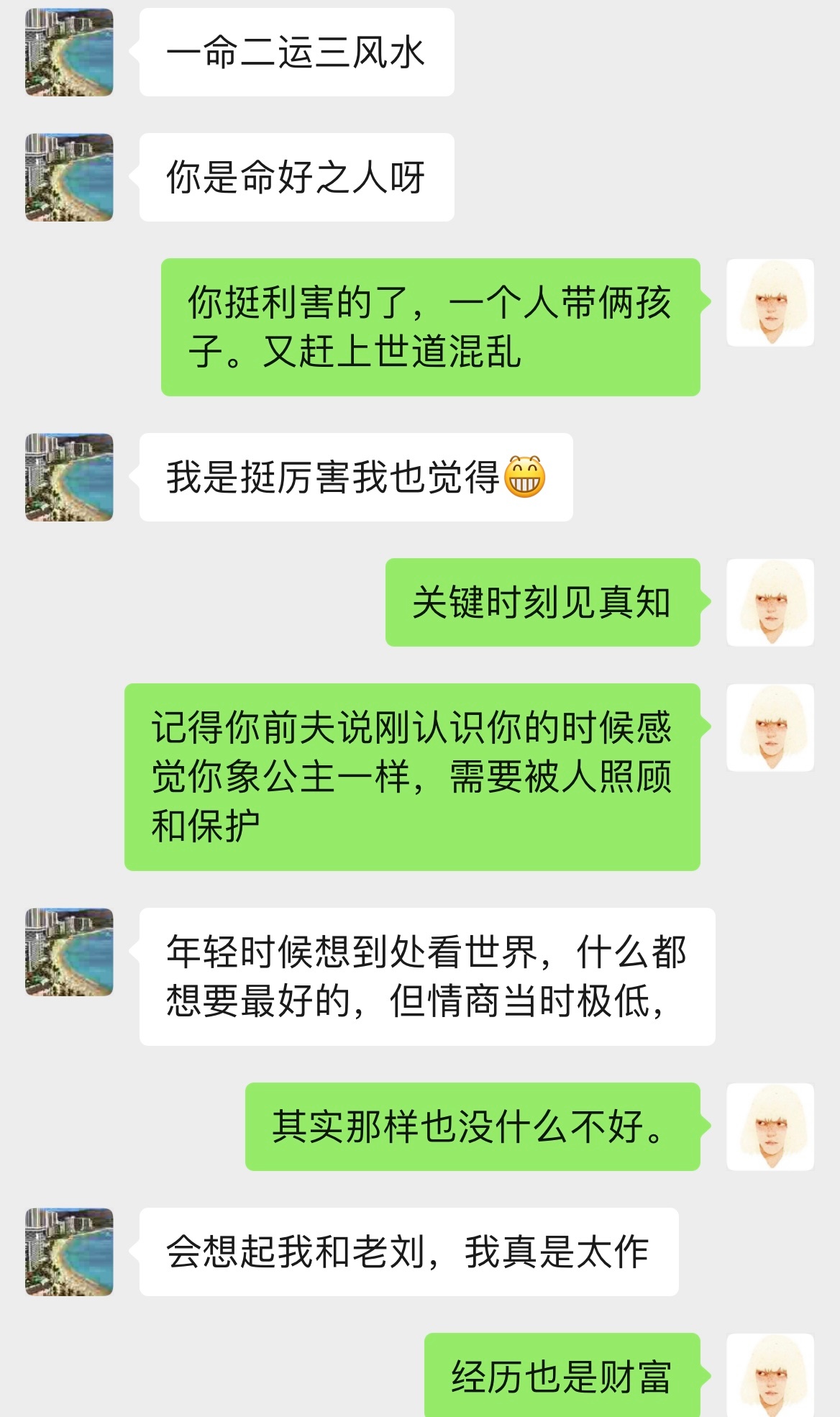Open sender profile beside '我是挺厉害我也觉得'
This screenshot has height=1417, width=840.
[x=69, y=477]
